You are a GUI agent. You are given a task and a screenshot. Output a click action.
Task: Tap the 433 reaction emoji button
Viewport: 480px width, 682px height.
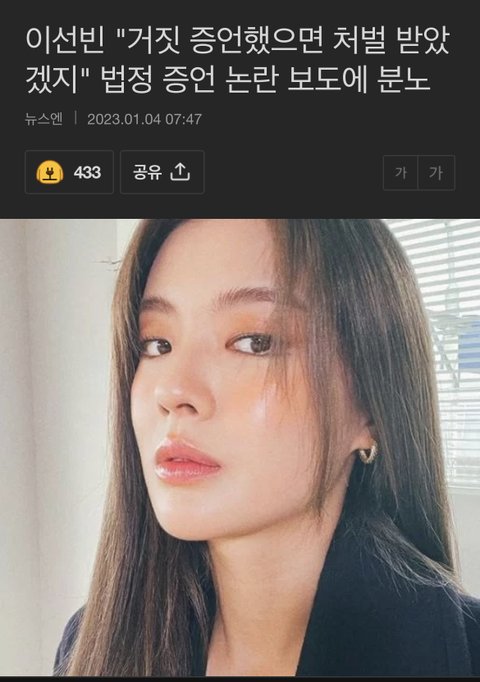coord(69,172)
